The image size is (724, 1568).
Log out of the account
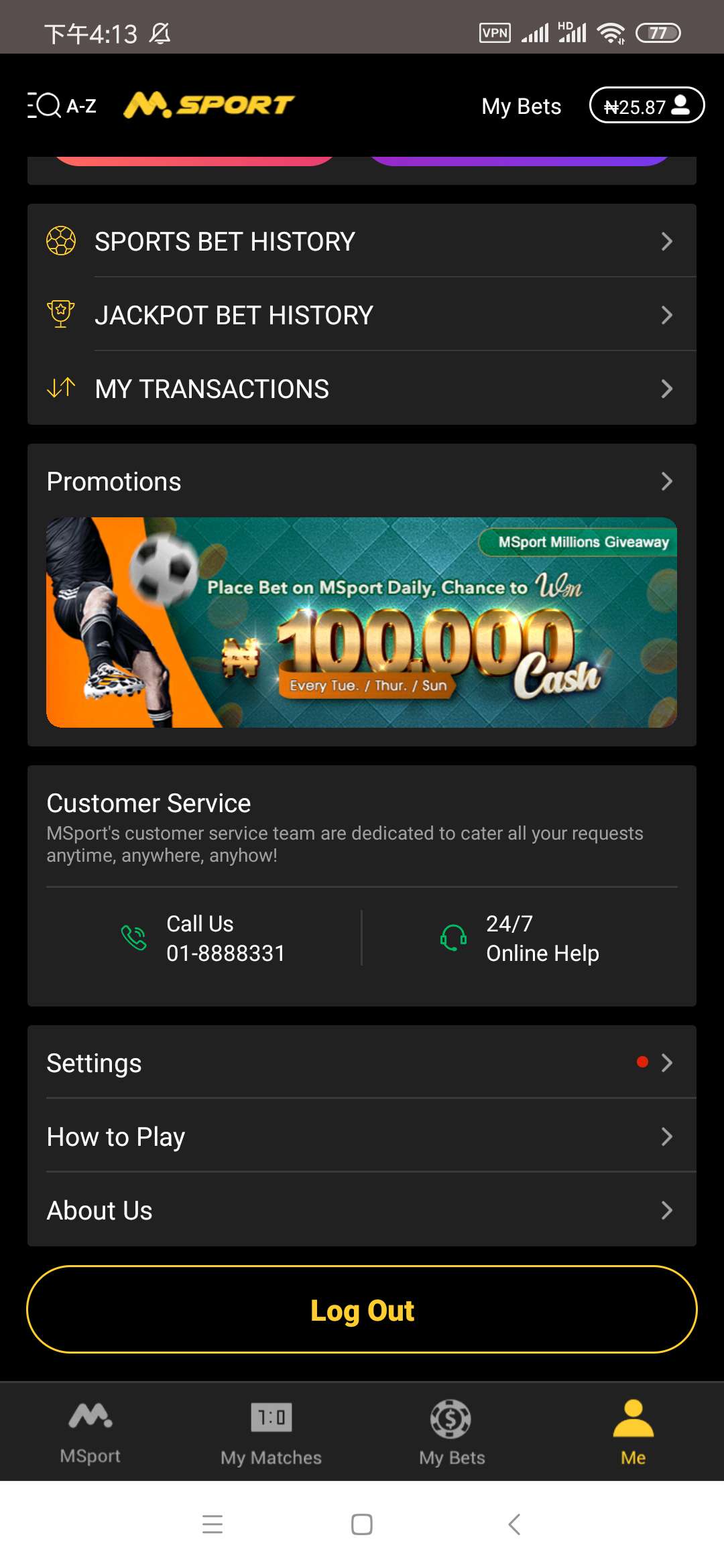click(x=361, y=1309)
